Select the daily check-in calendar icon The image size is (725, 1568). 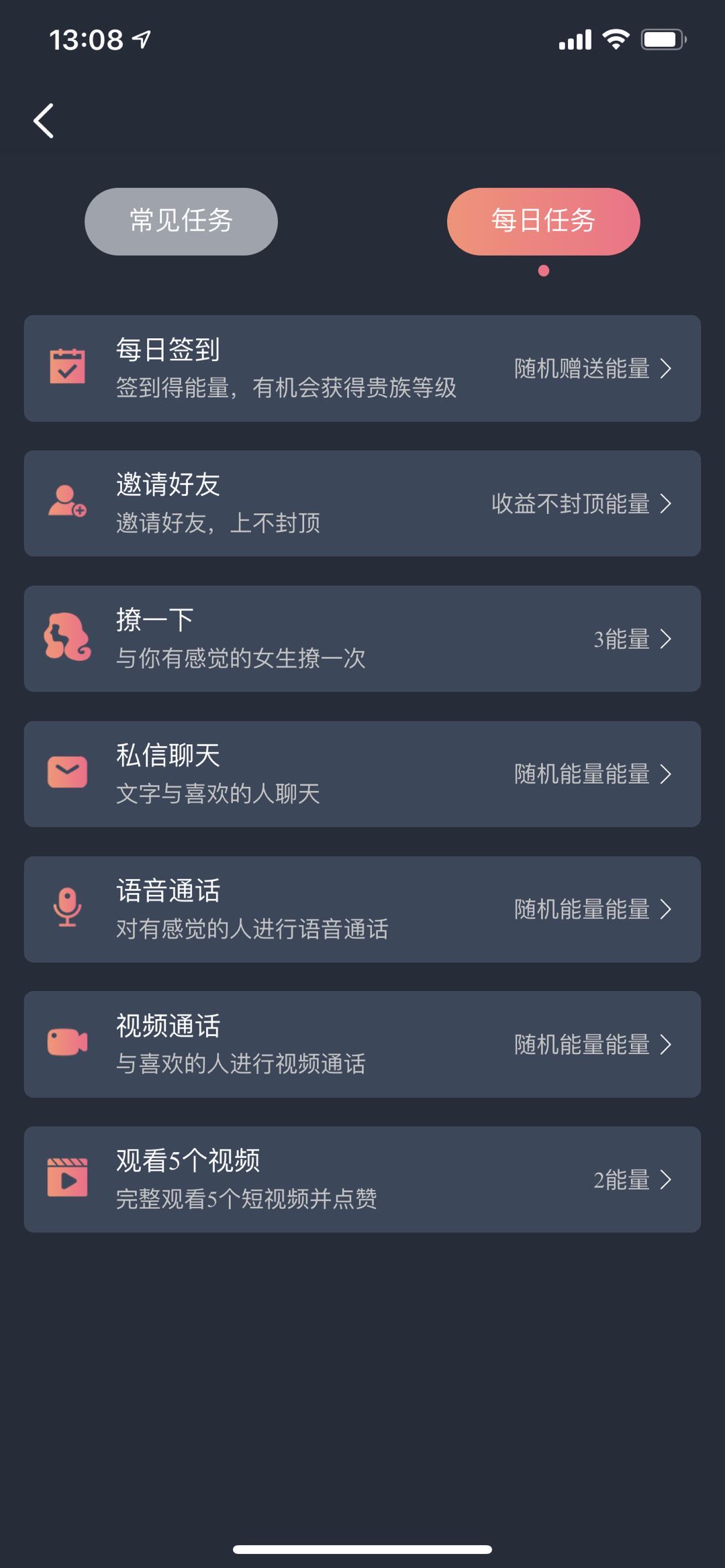[67, 367]
